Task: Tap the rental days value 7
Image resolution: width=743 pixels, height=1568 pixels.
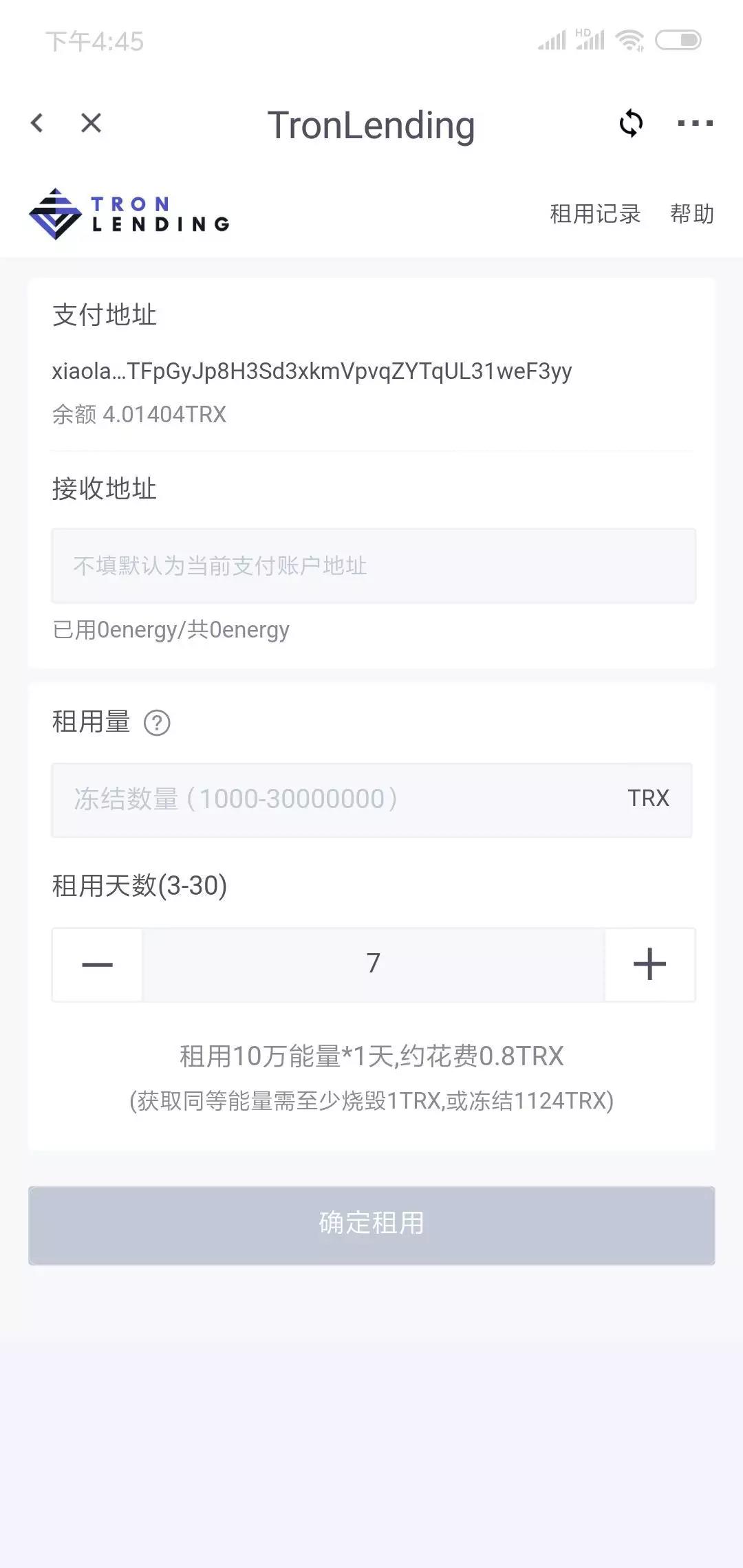Action: (374, 964)
